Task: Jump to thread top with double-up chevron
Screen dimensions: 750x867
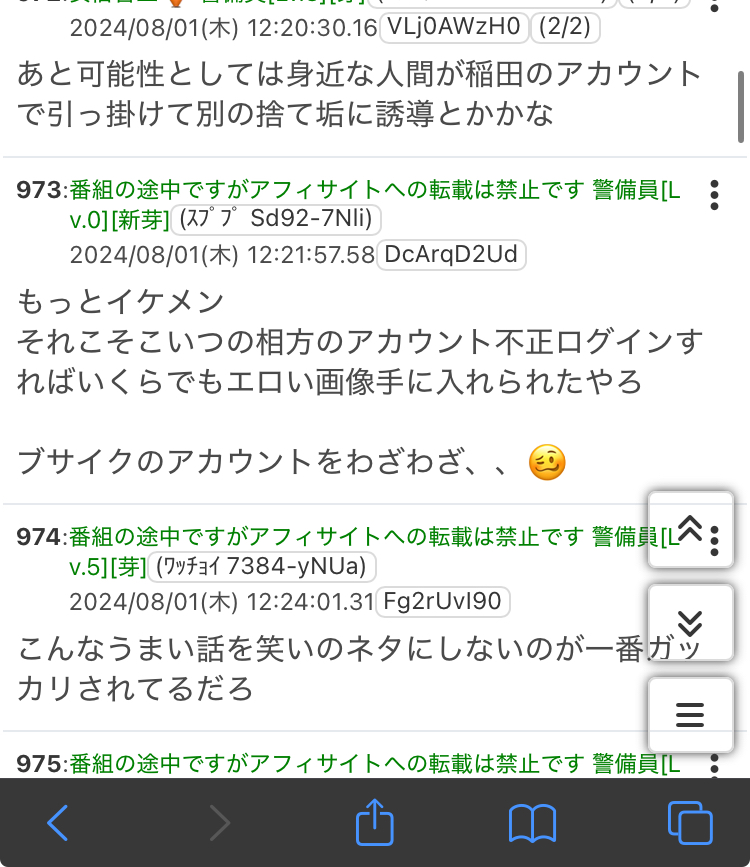Action: click(x=689, y=530)
